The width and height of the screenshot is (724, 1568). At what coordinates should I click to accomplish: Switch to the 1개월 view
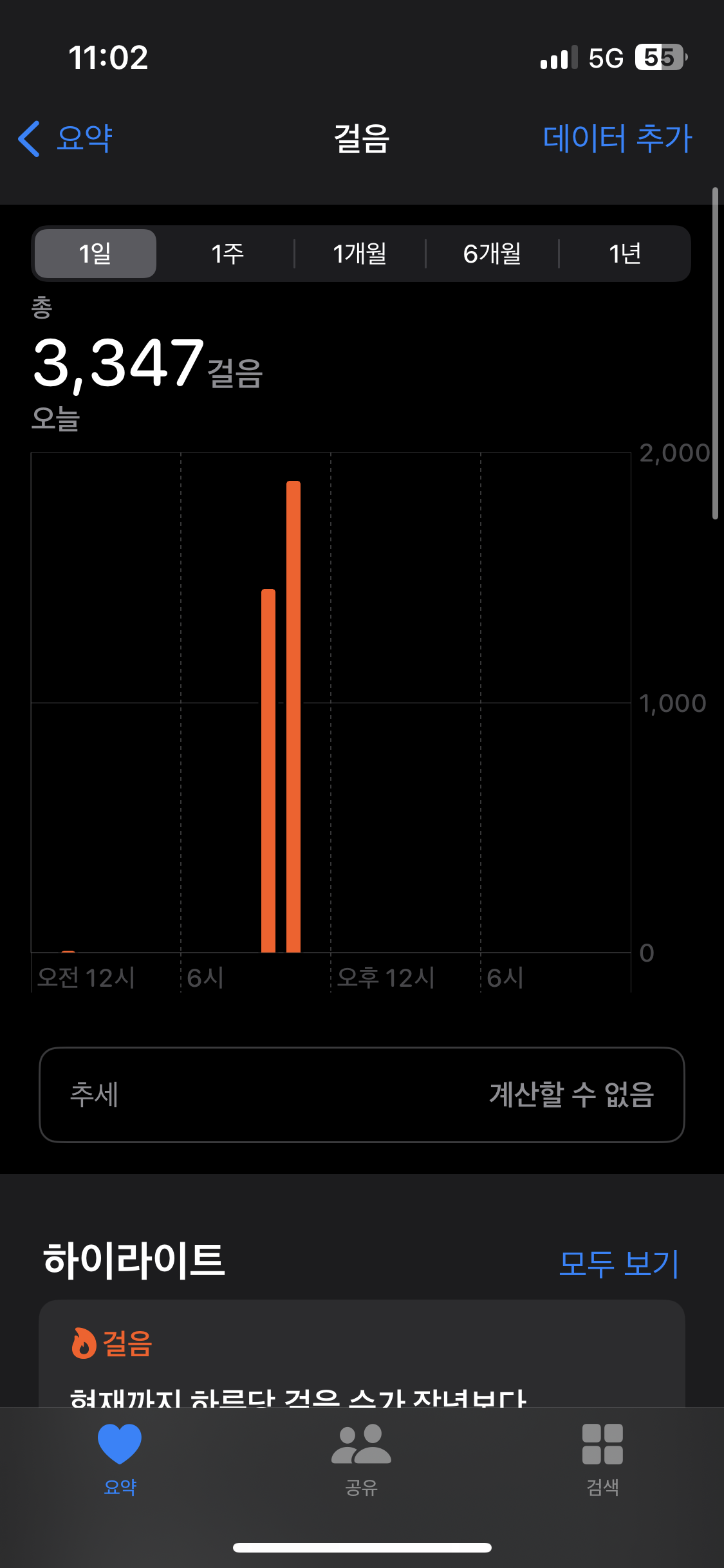tap(360, 254)
